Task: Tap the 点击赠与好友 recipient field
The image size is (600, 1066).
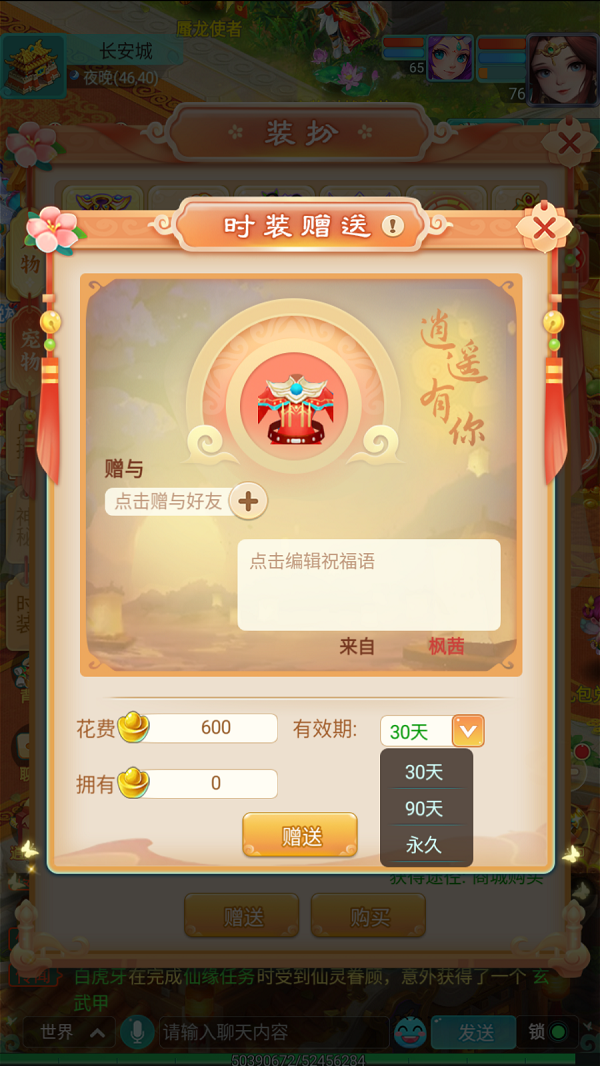Action: click(168, 501)
